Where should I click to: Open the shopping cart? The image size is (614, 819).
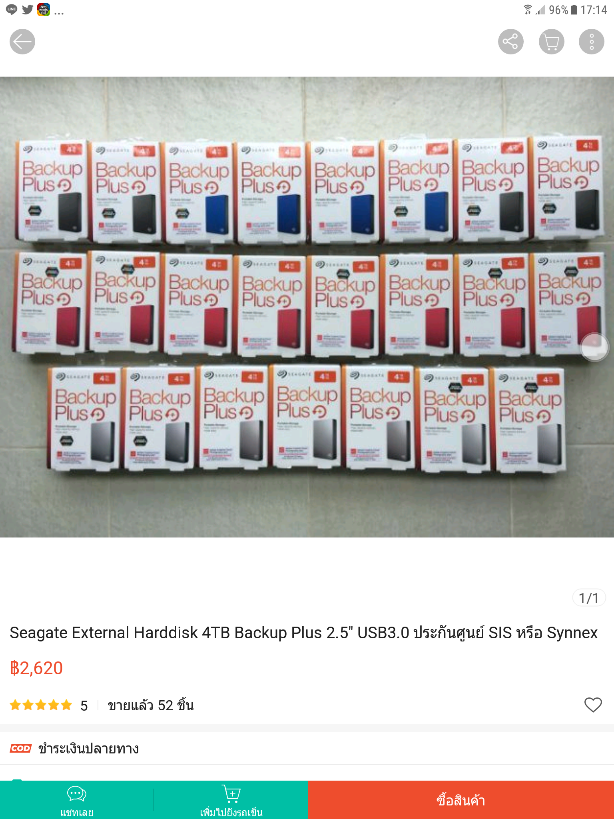(x=551, y=41)
